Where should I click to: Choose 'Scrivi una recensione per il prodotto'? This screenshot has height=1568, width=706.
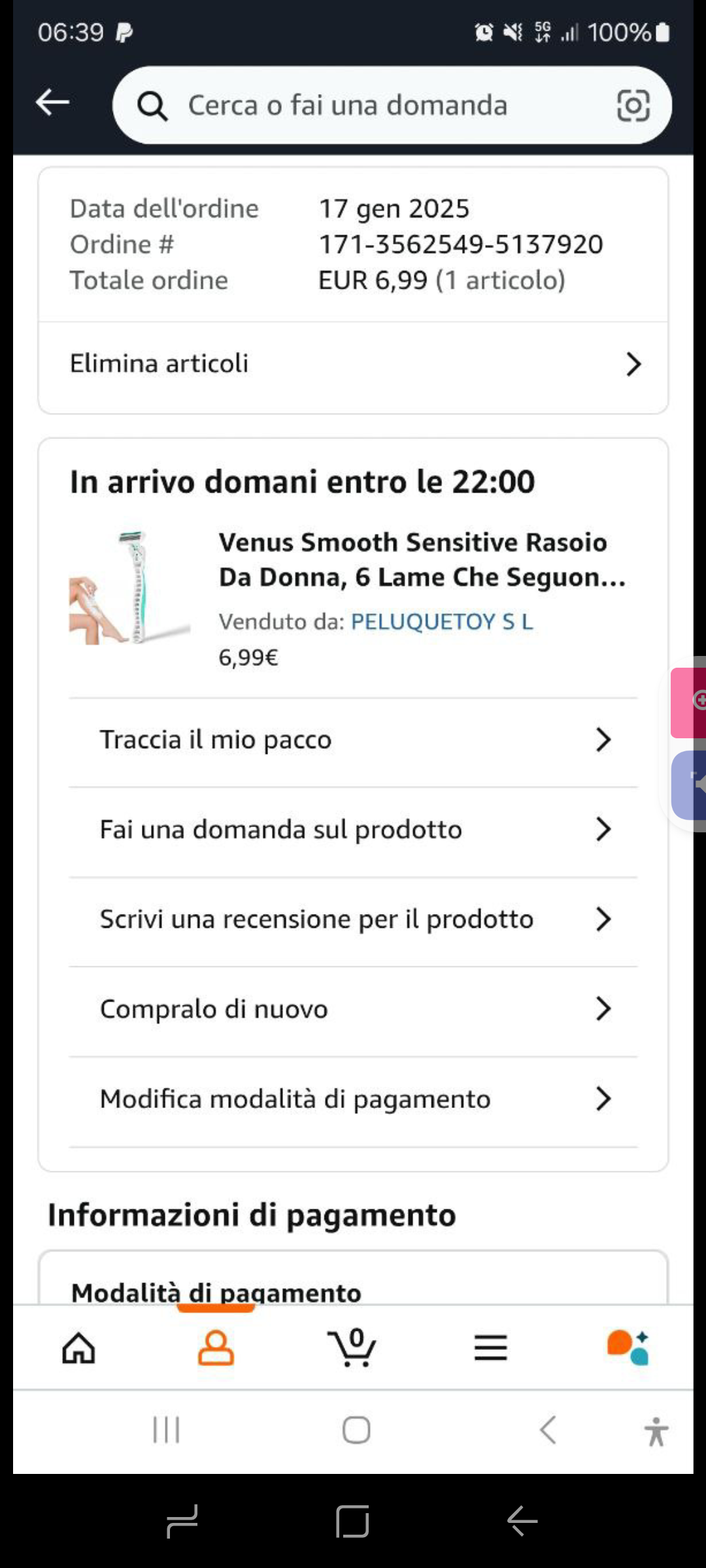coord(353,919)
